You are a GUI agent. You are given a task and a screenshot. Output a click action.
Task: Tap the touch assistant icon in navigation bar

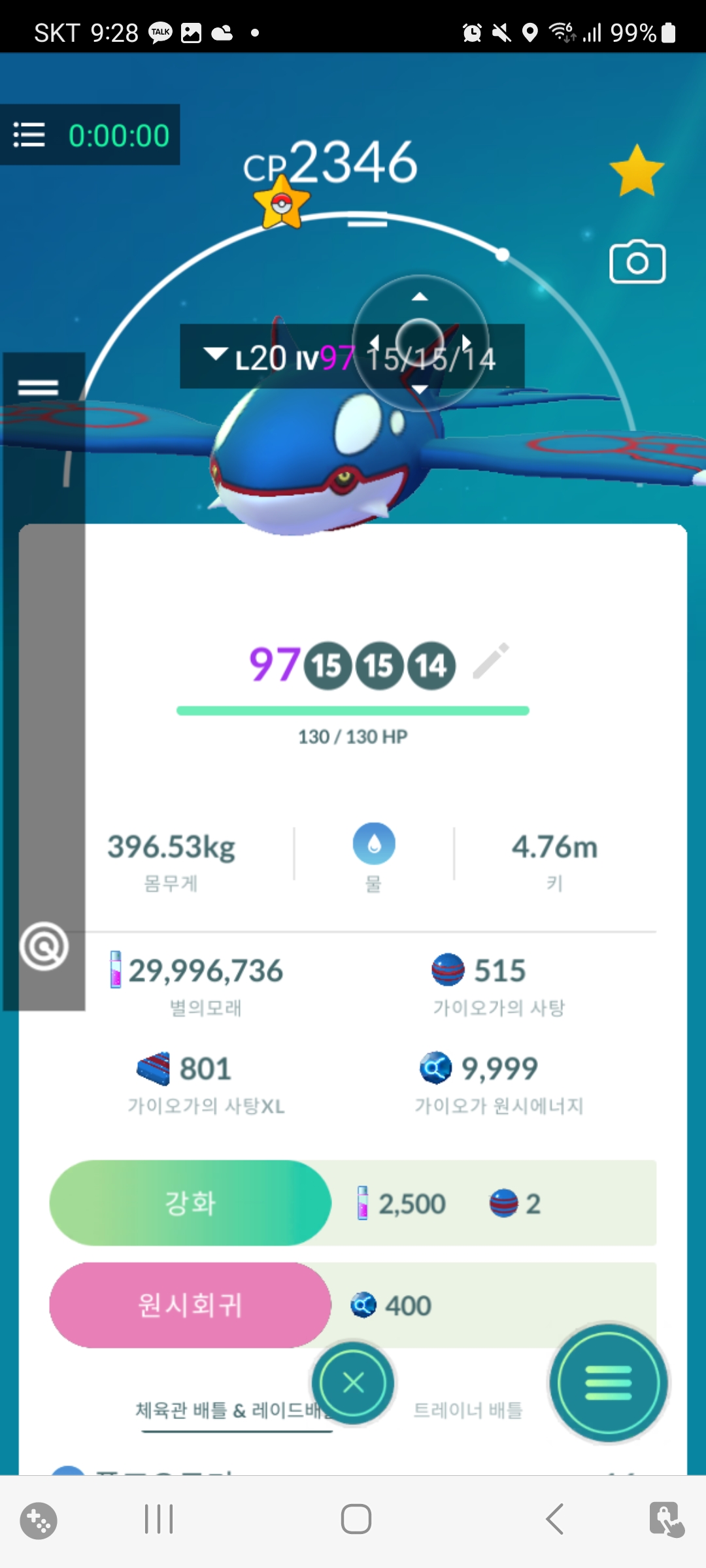666,1519
